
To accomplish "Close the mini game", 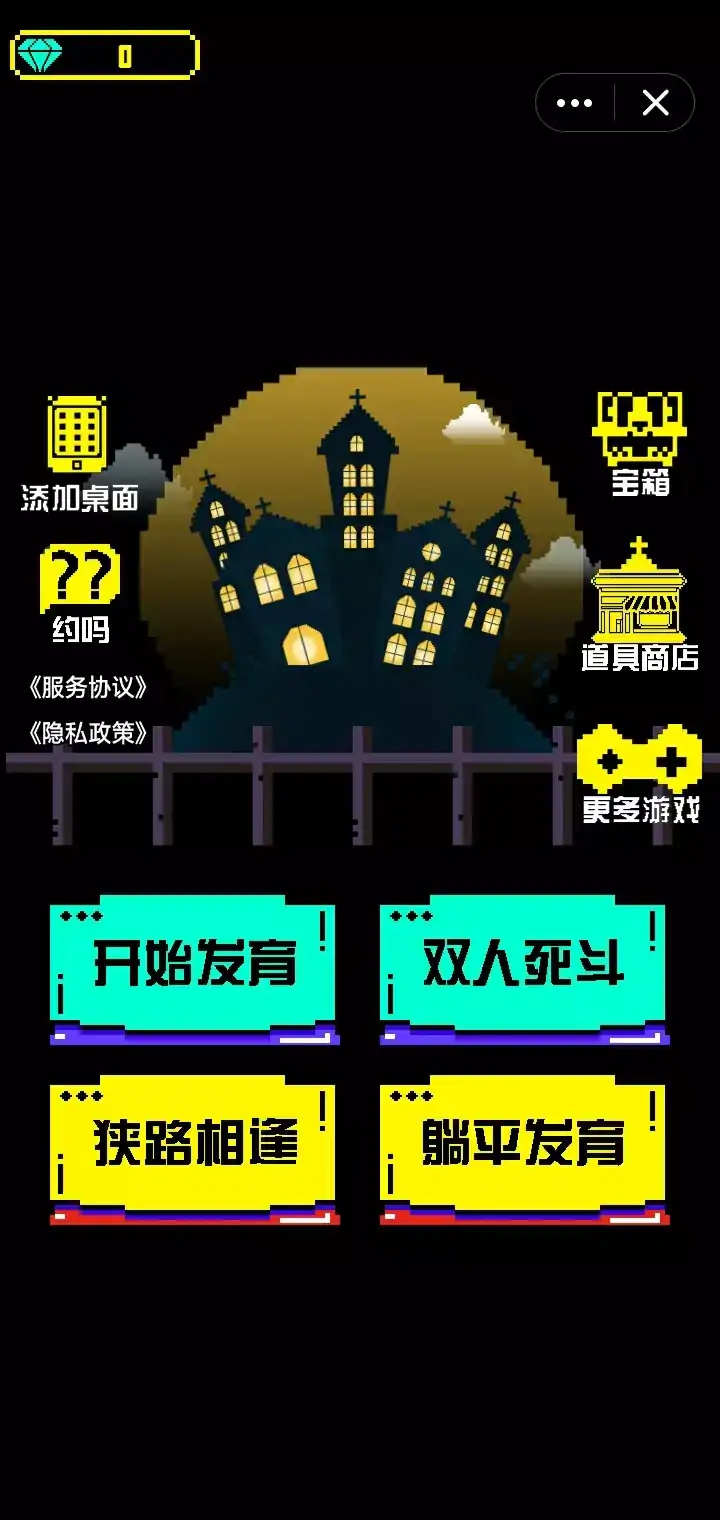I will coord(655,103).
